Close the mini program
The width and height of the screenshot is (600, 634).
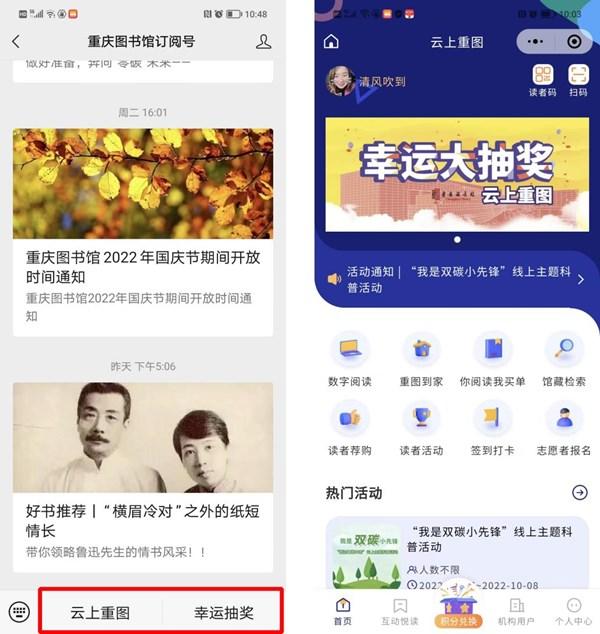click(574, 42)
